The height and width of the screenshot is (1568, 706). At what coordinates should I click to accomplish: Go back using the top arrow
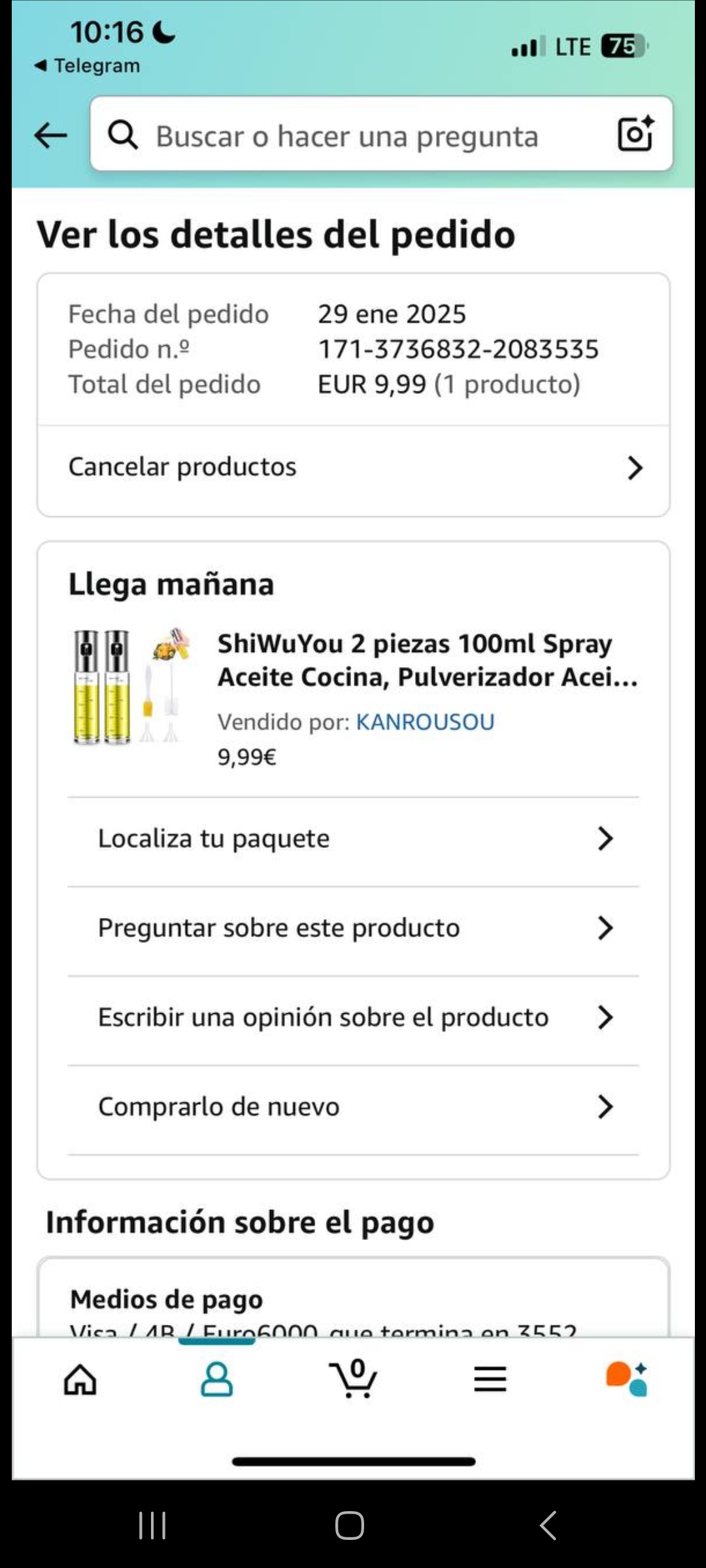click(51, 136)
